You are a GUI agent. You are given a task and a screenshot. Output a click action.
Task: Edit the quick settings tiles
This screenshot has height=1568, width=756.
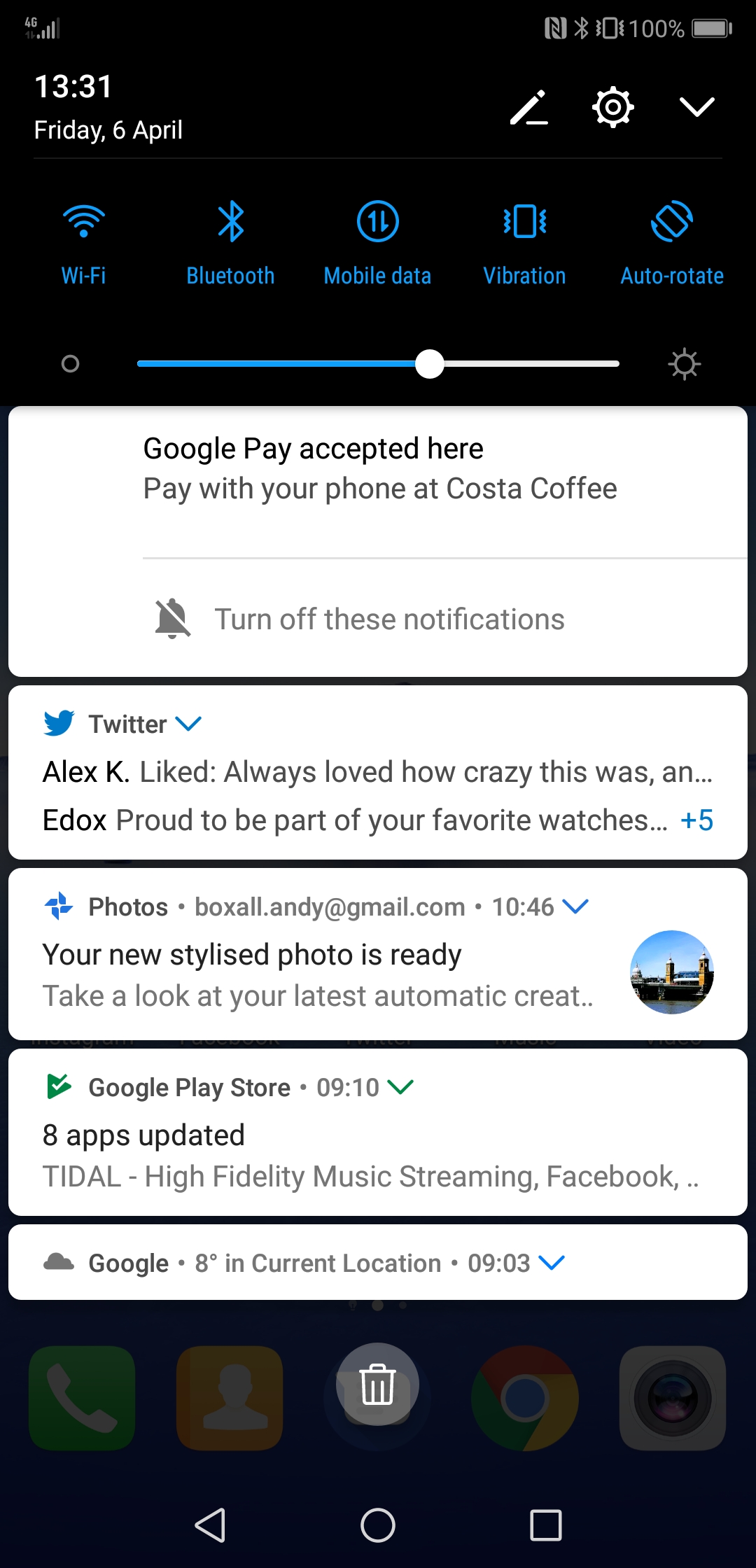[x=529, y=108]
